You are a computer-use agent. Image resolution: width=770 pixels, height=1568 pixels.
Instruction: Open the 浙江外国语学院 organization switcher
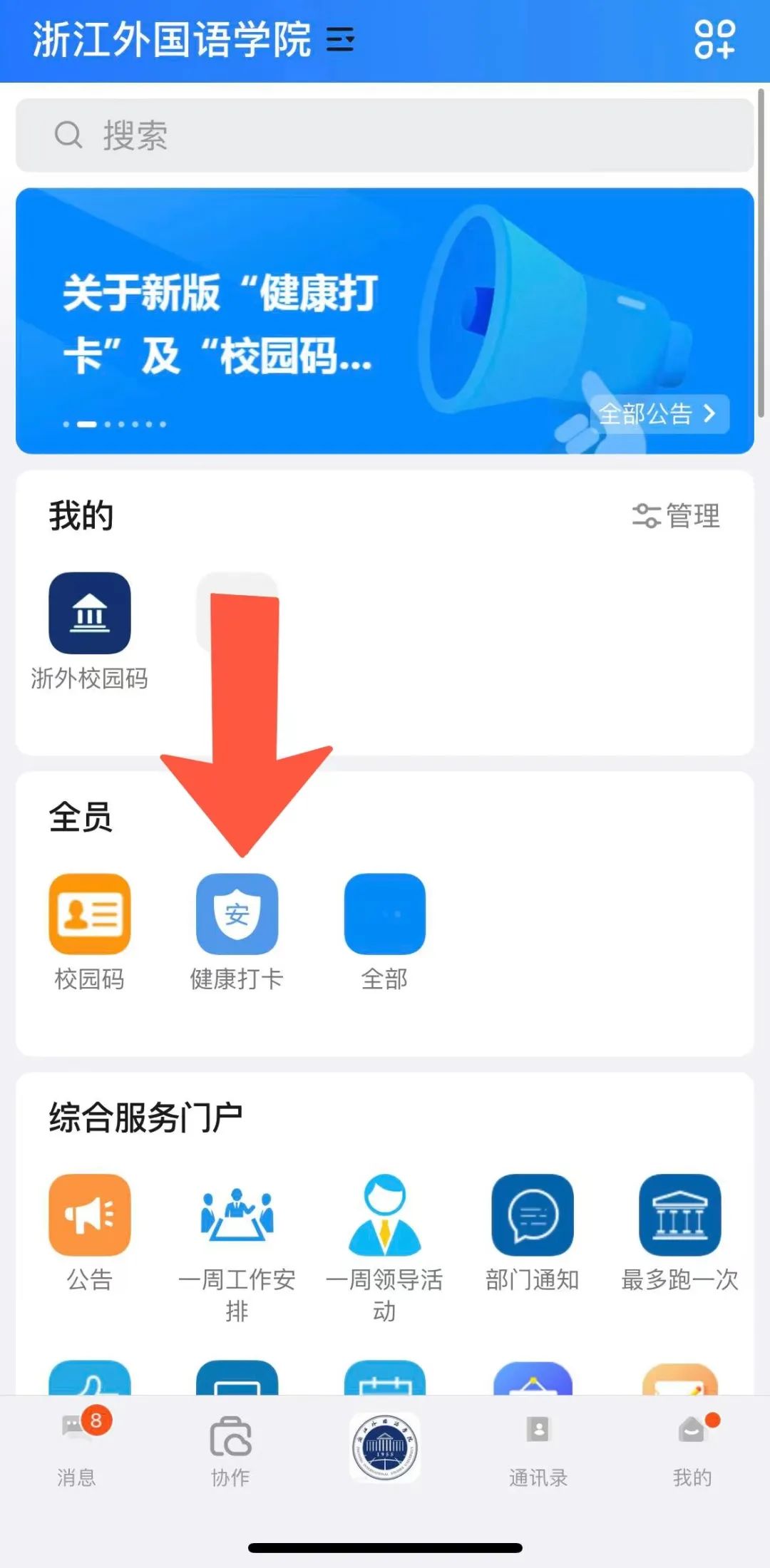coord(192,39)
